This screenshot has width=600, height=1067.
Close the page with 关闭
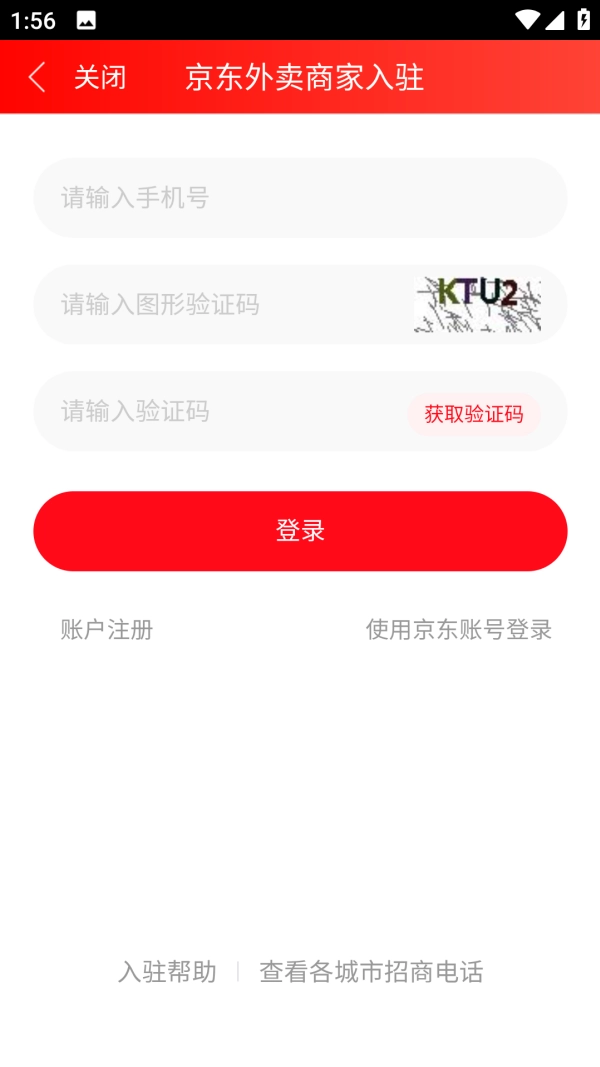click(x=100, y=77)
